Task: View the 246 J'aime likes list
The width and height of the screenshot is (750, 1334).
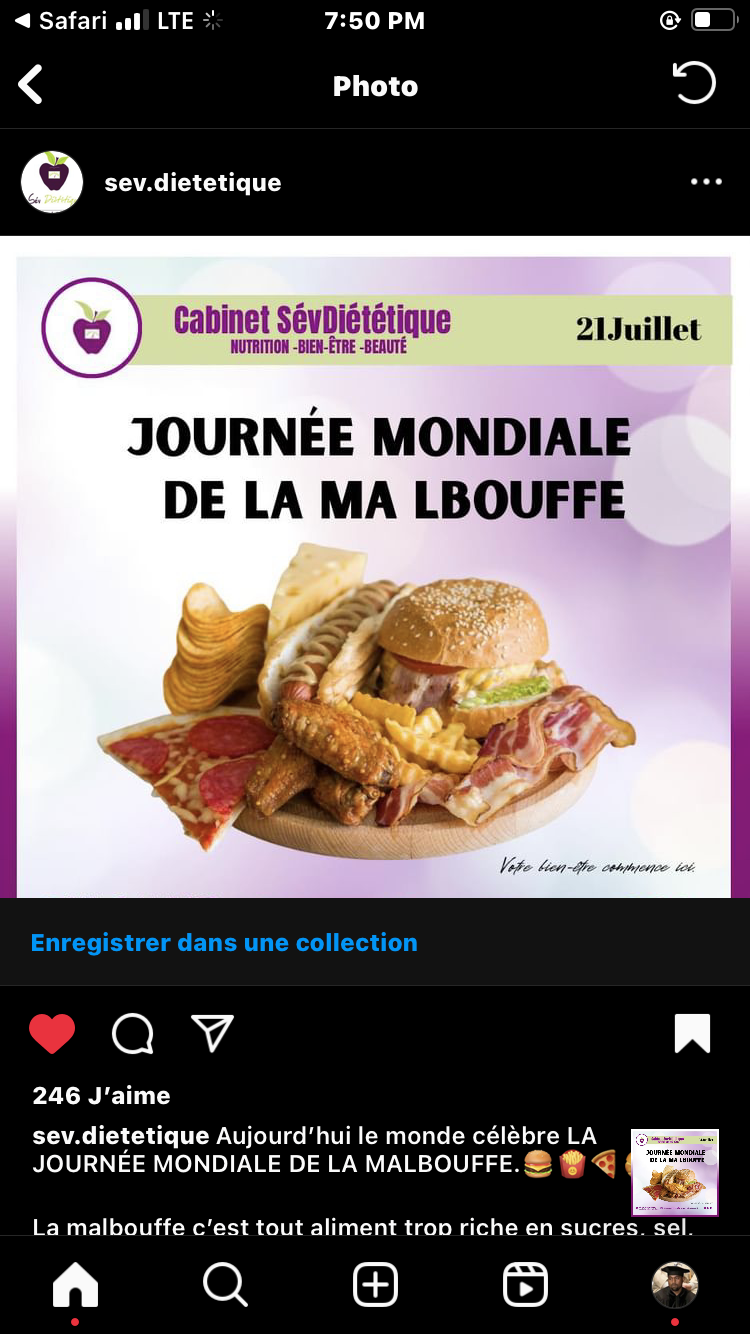Action: 101,1095
